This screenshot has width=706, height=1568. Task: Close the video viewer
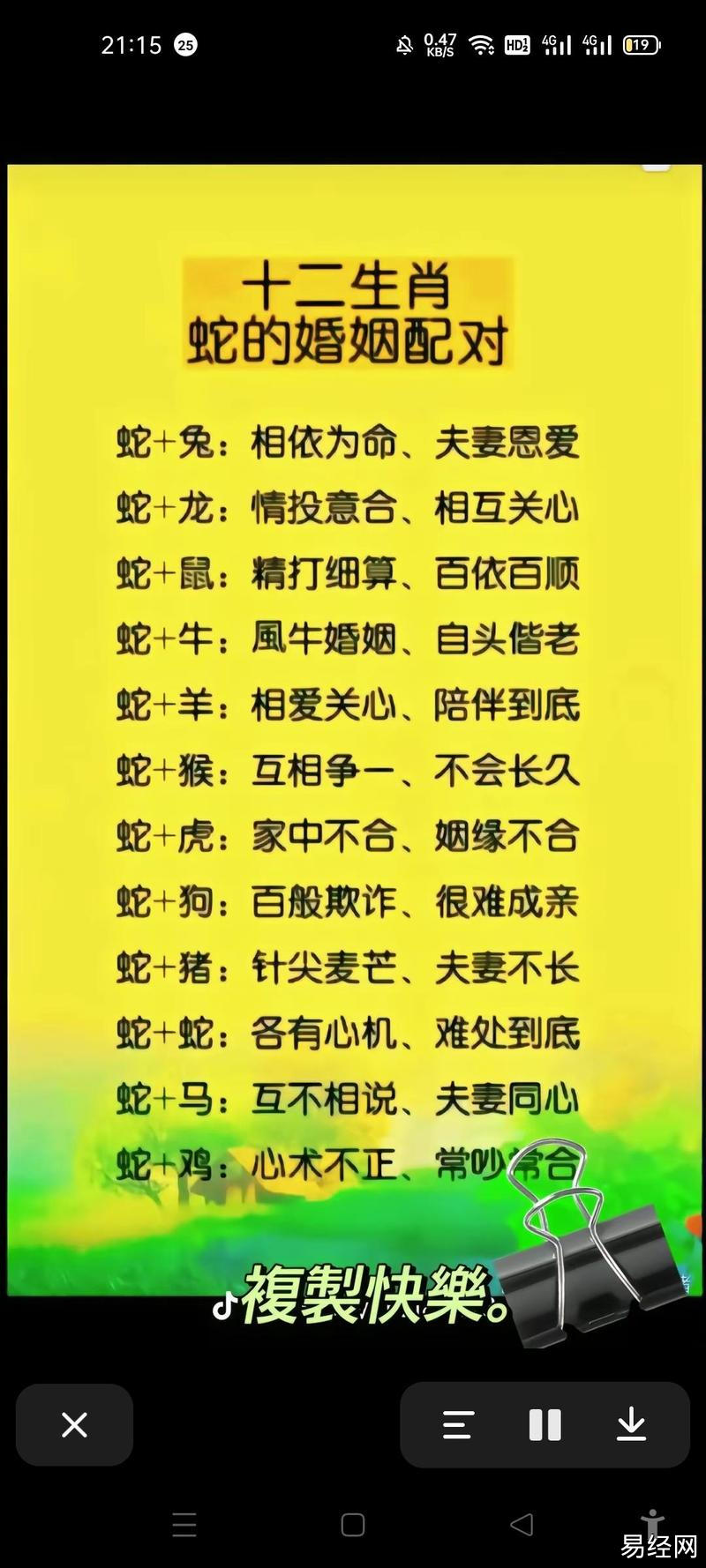pos(74,1424)
